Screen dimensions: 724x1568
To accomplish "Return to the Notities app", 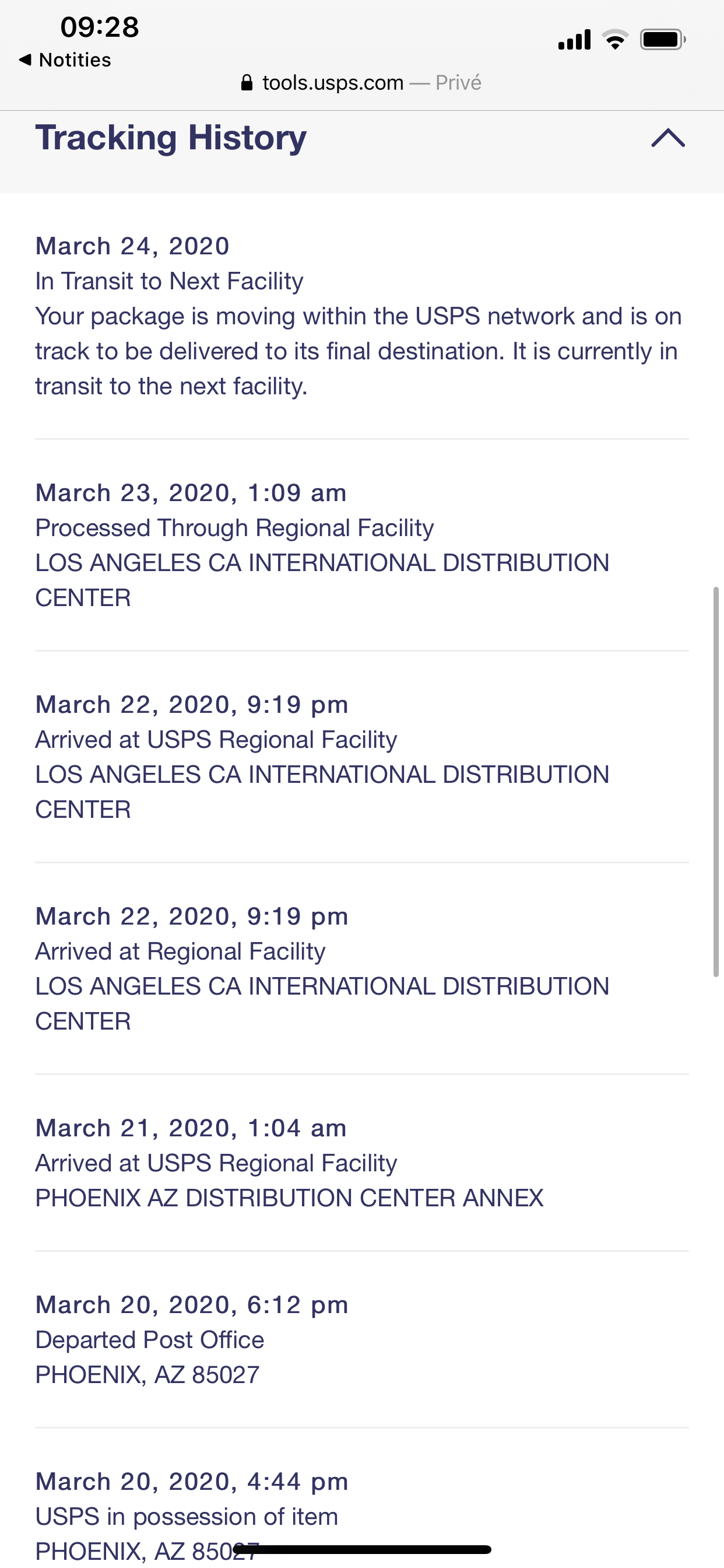I will point(65,60).
